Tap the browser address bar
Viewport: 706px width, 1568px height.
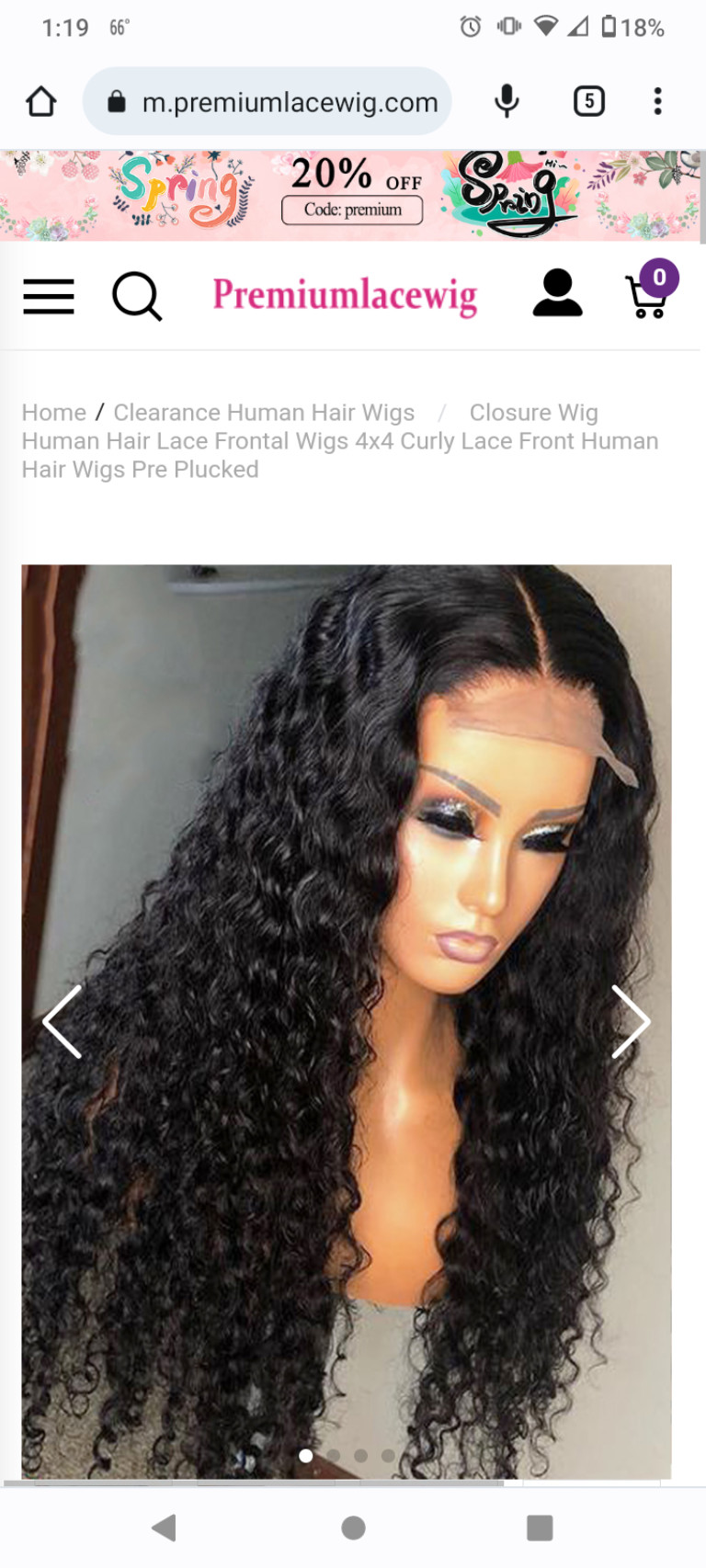[x=268, y=101]
